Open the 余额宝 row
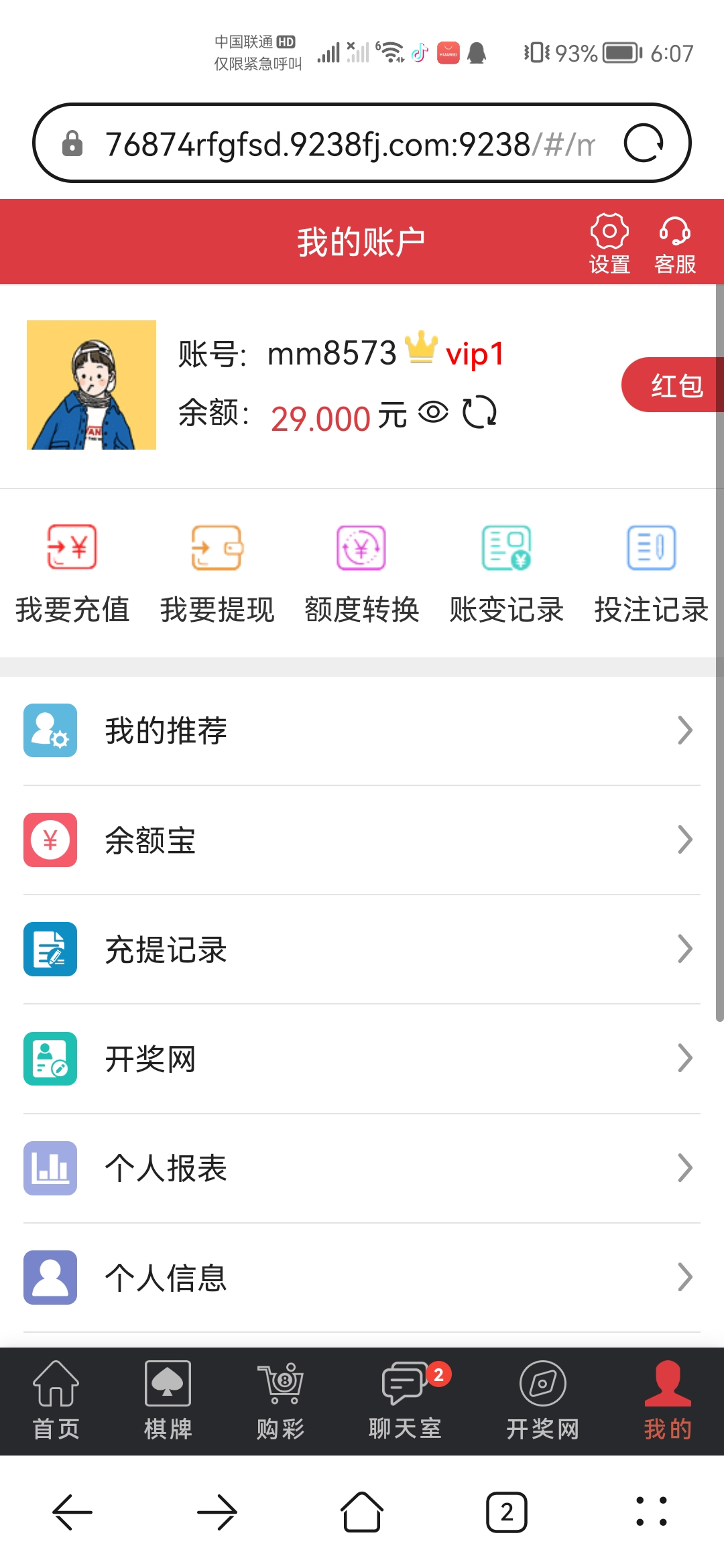 (x=362, y=840)
